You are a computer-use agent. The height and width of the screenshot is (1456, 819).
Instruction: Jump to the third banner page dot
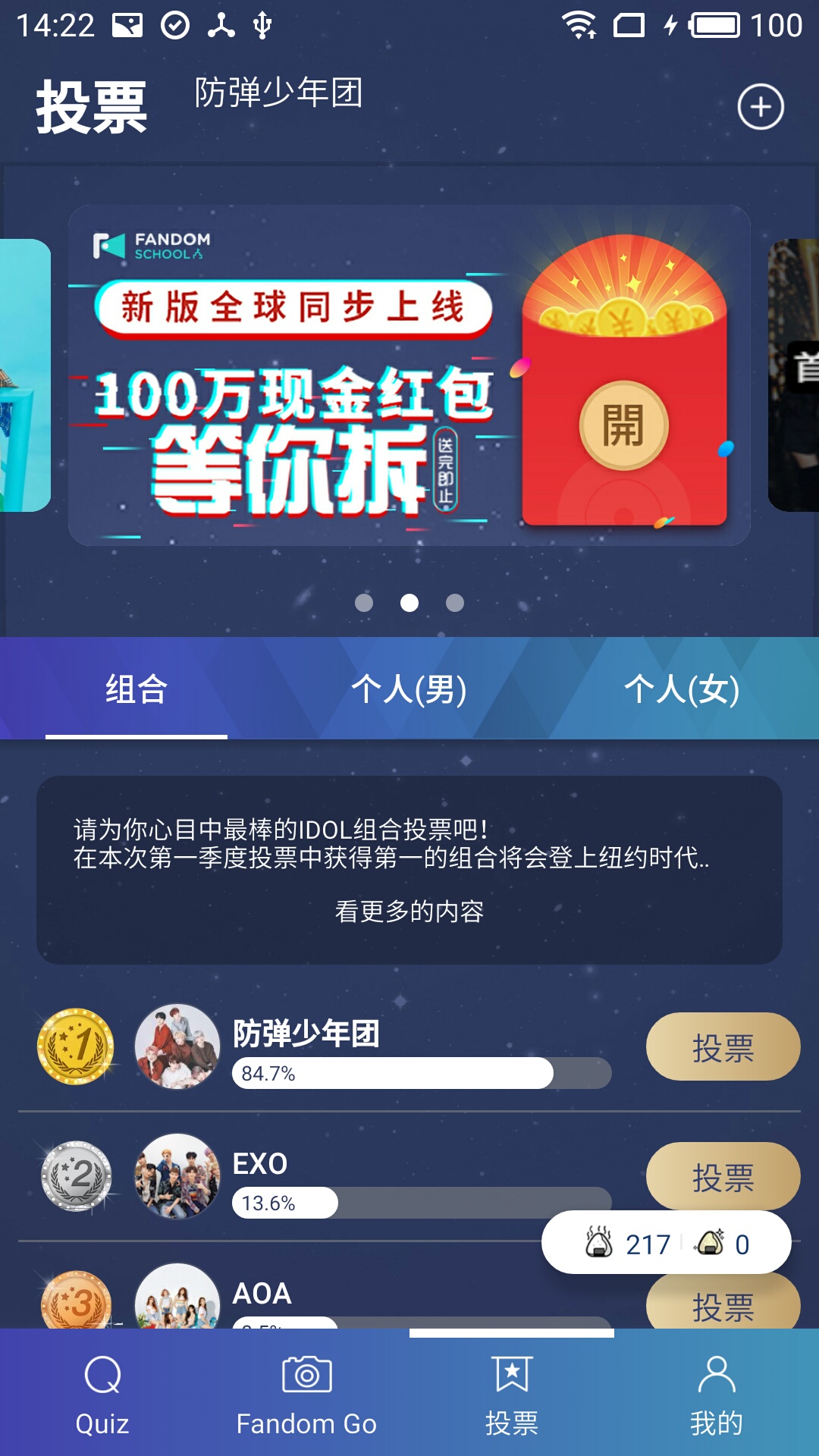[x=455, y=603]
